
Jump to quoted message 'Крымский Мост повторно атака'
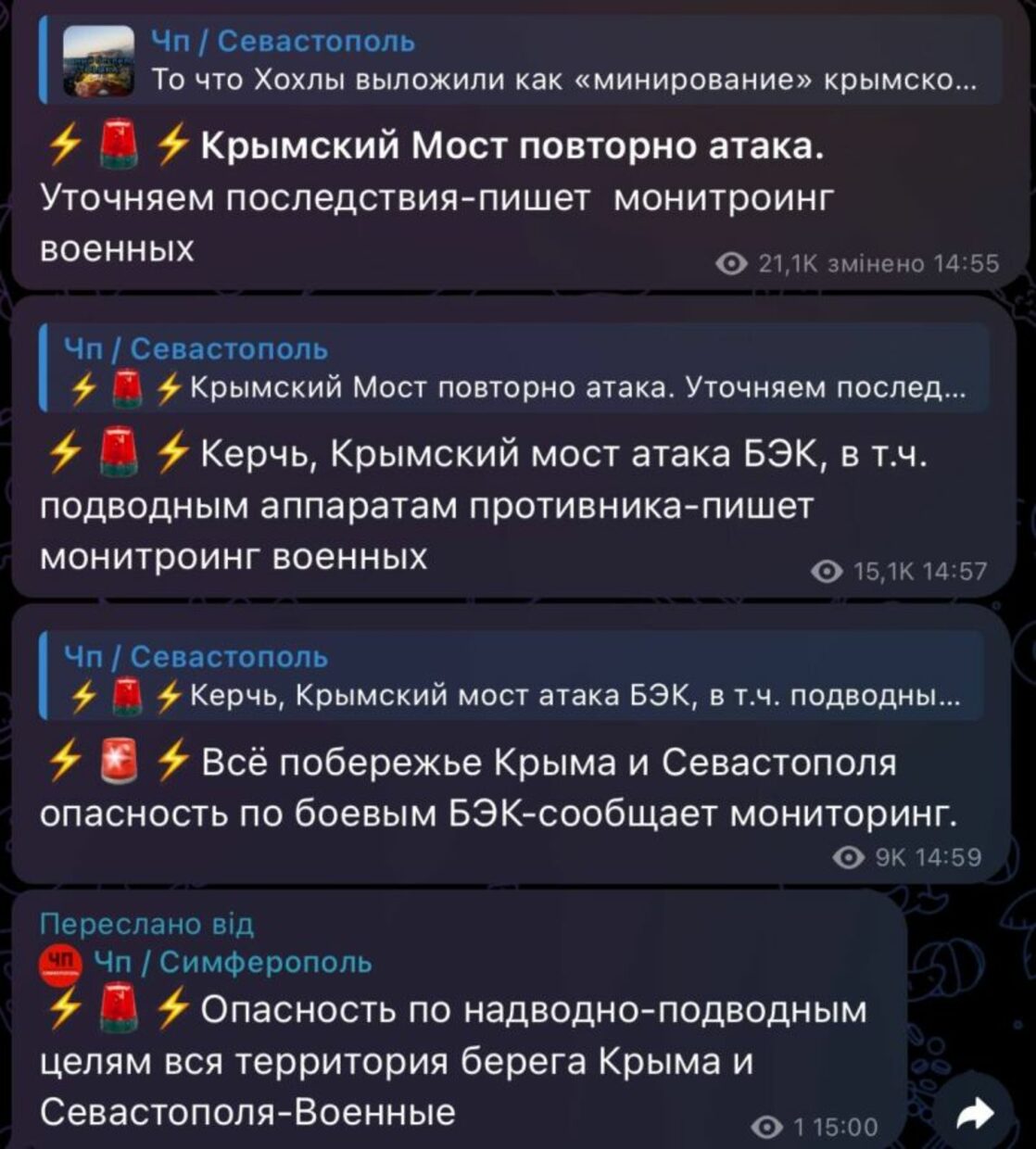click(514, 369)
